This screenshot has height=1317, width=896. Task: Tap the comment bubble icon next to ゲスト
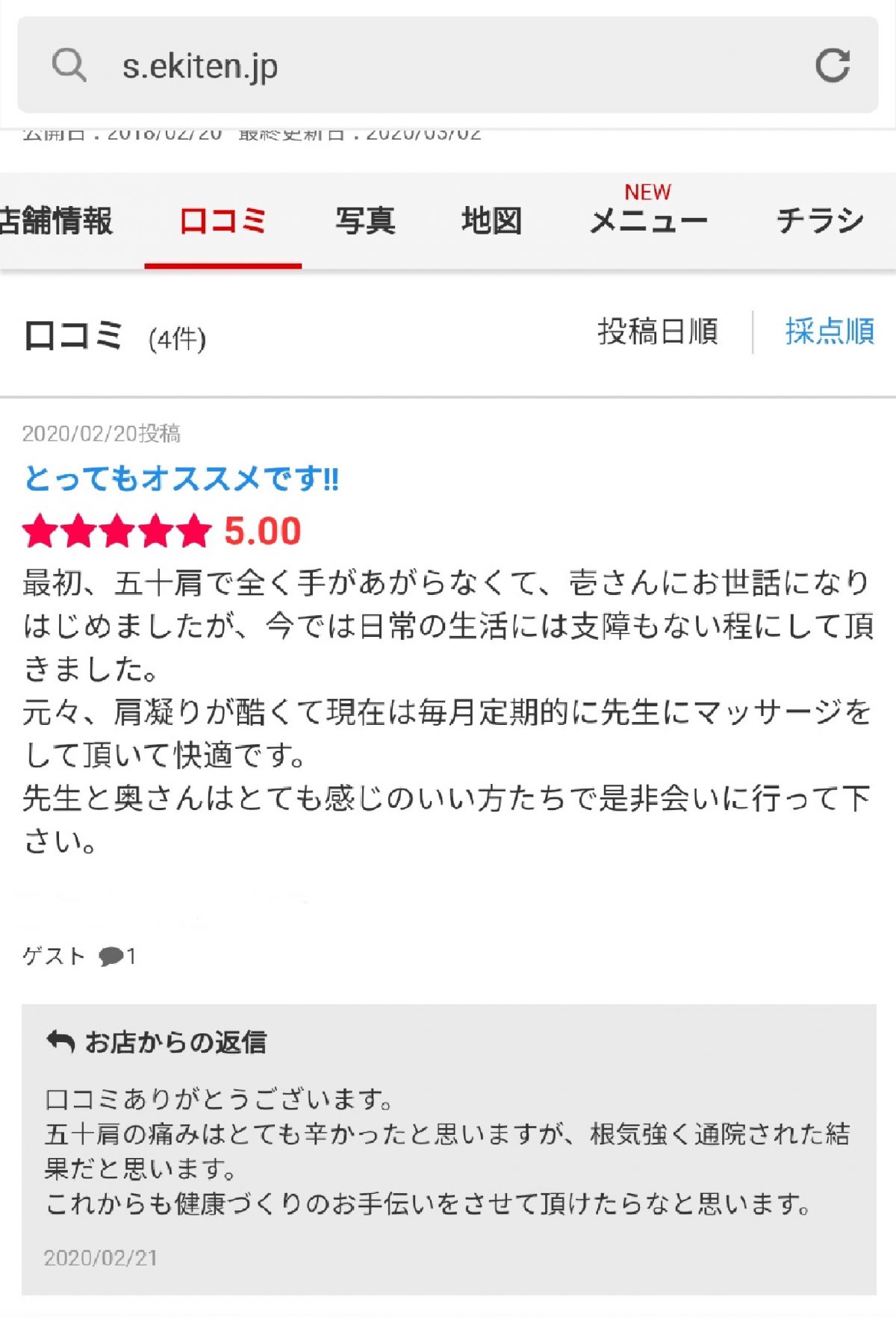(x=111, y=956)
